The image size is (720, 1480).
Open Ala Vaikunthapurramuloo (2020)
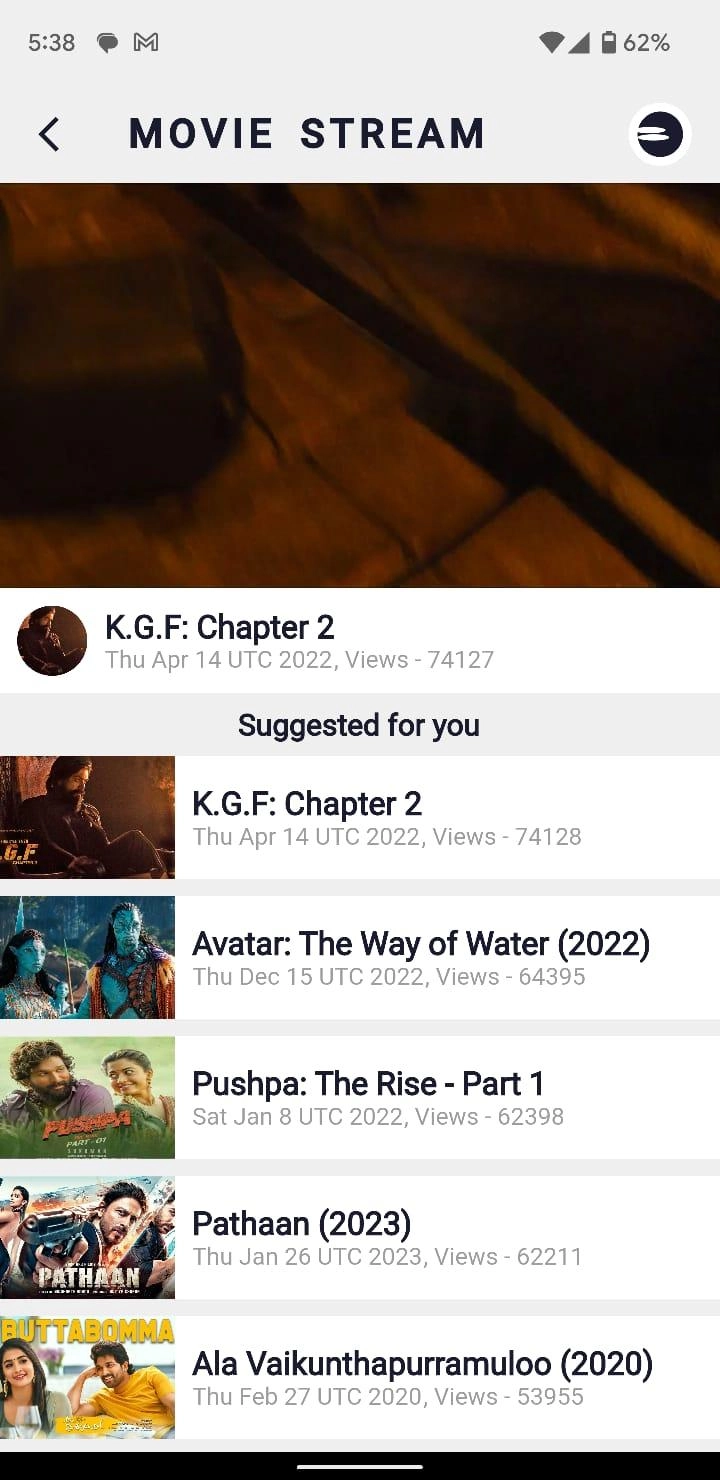click(x=360, y=1377)
